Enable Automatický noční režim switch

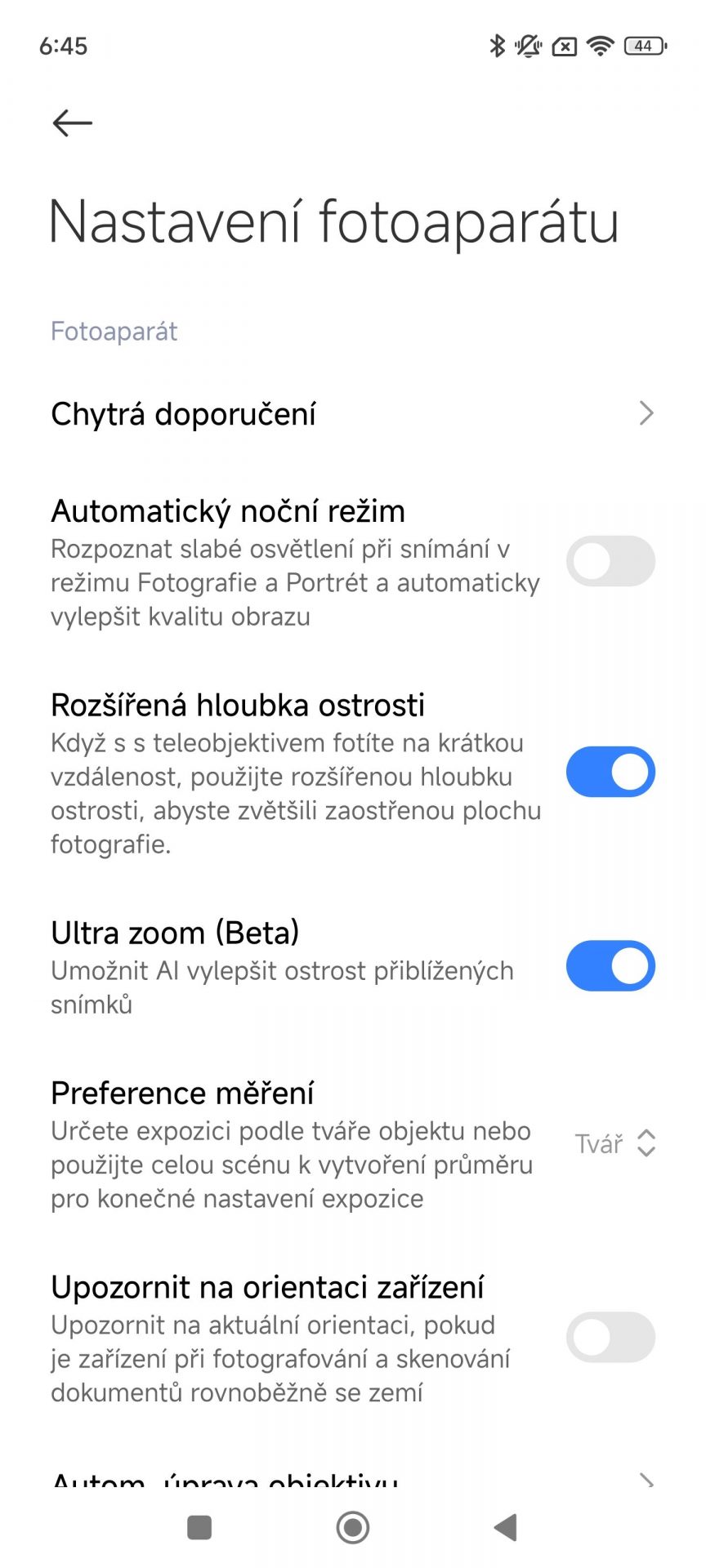pyautogui.click(x=610, y=561)
